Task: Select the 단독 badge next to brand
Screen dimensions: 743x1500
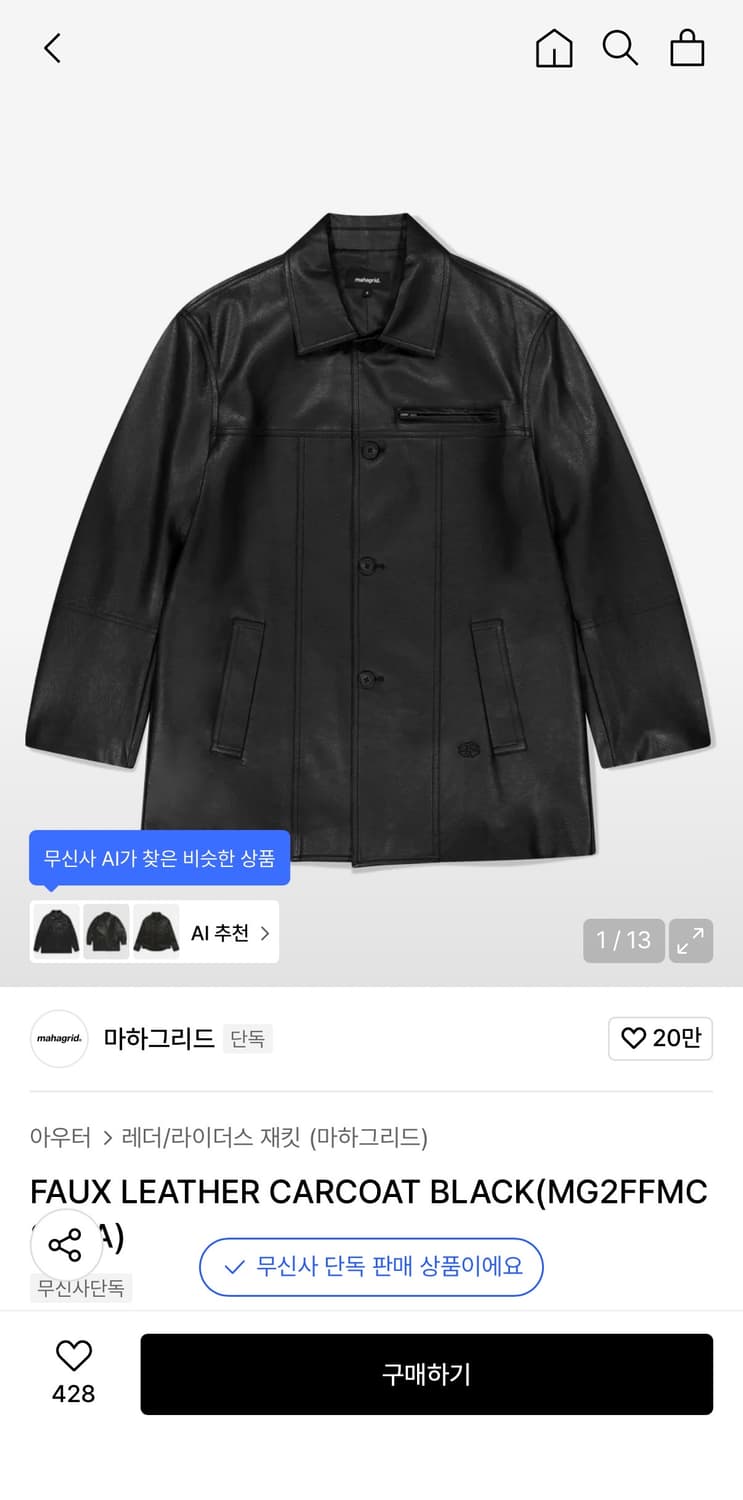Action: click(247, 1039)
